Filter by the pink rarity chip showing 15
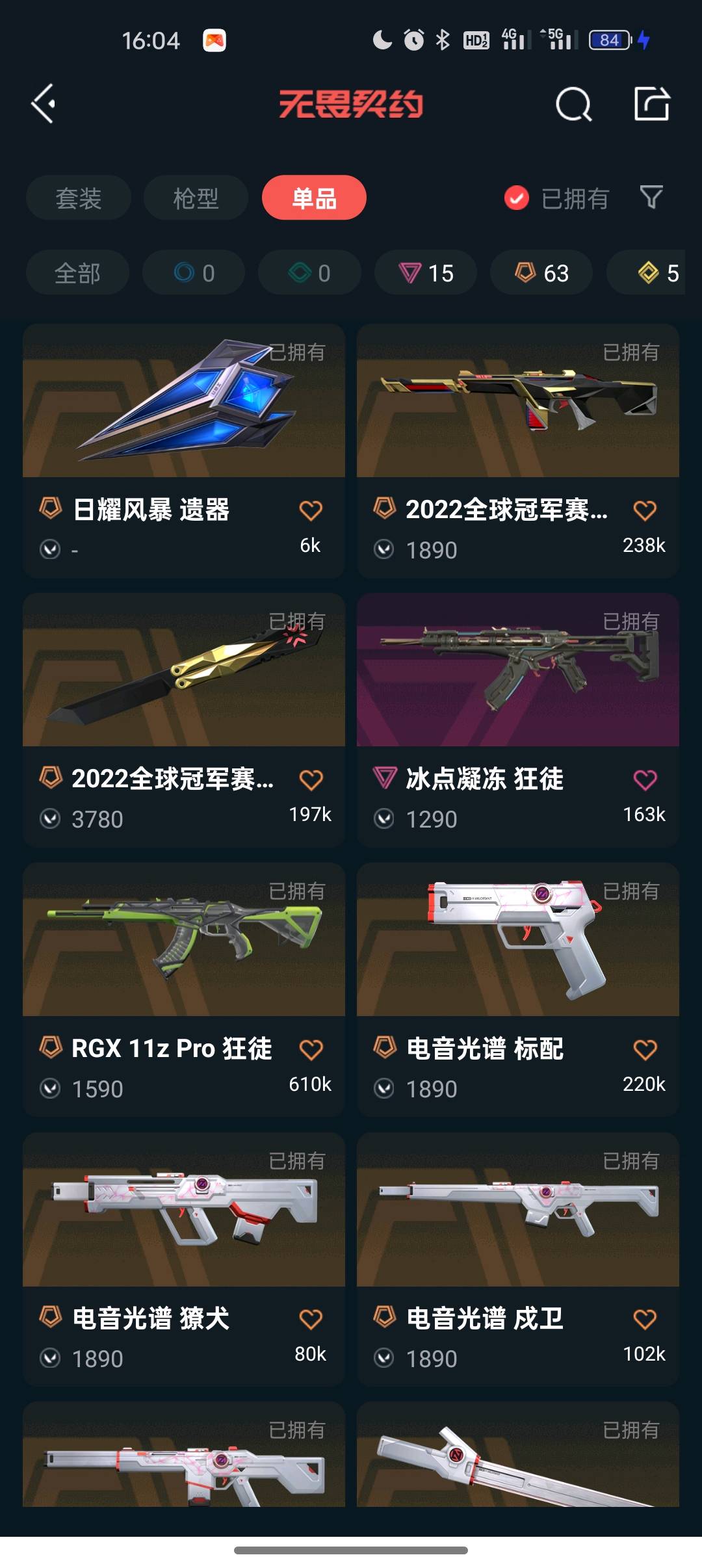Screen dimensions: 702x1568 [426, 273]
